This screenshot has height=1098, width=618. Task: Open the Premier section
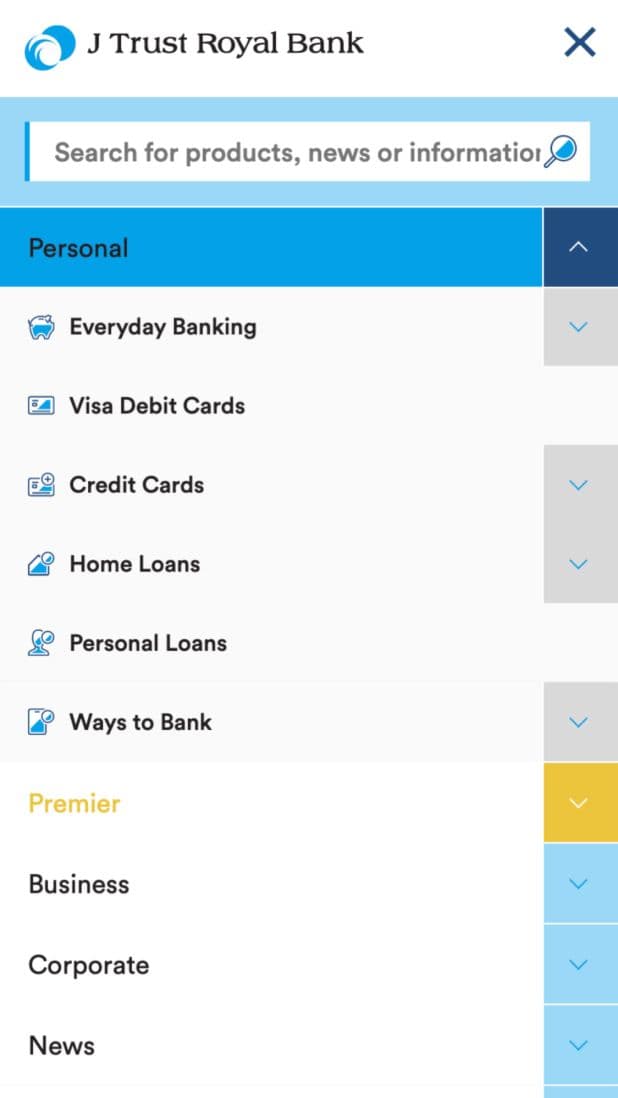pyautogui.click(x=74, y=803)
